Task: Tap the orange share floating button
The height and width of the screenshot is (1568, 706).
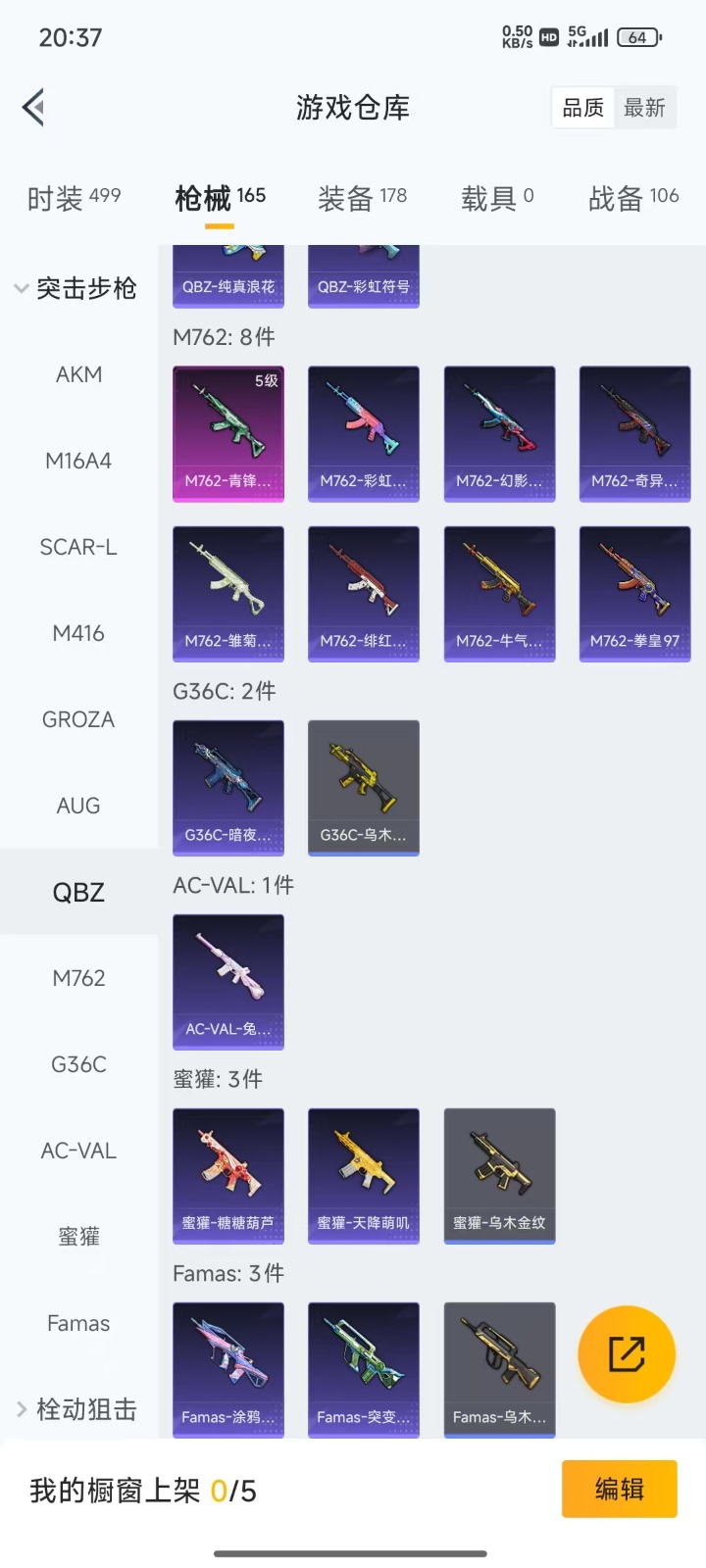Action: [x=627, y=1354]
